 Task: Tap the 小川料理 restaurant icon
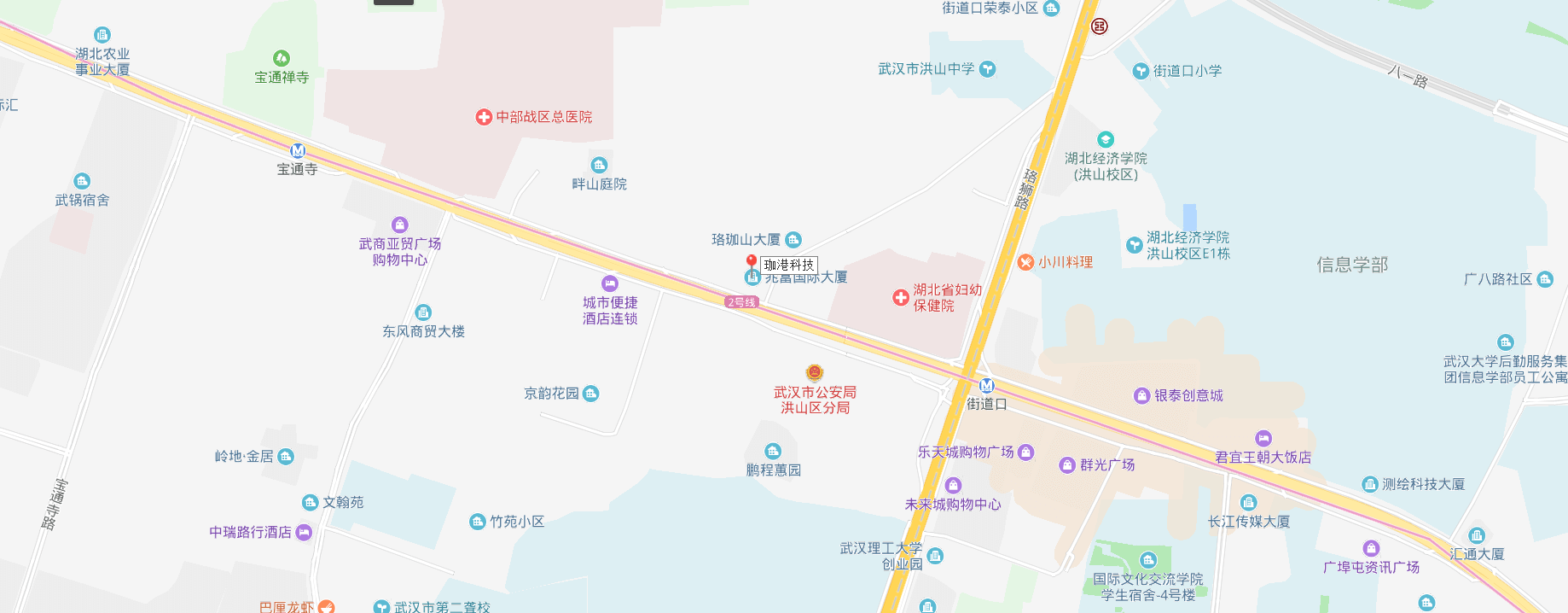tap(1026, 262)
